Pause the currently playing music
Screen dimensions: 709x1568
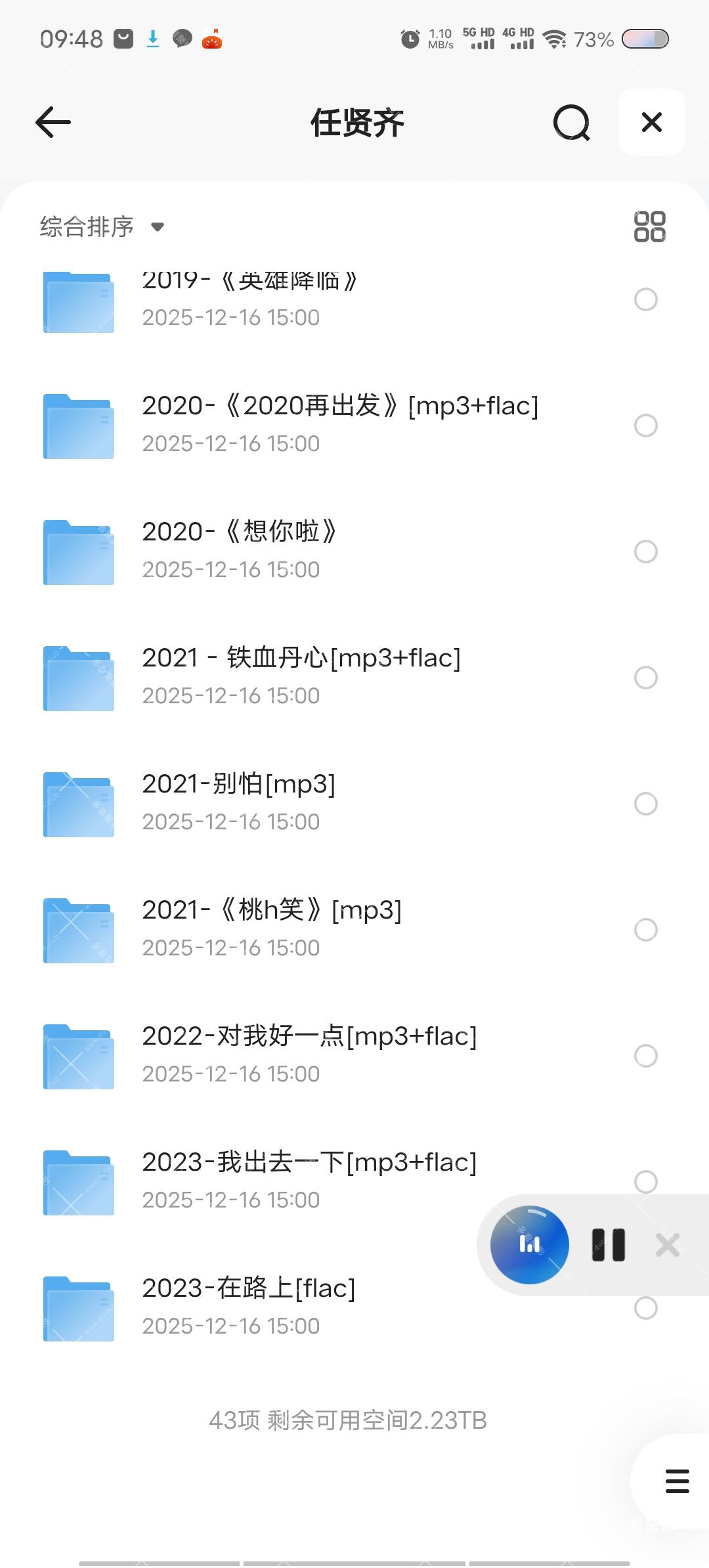(606, 1244)
